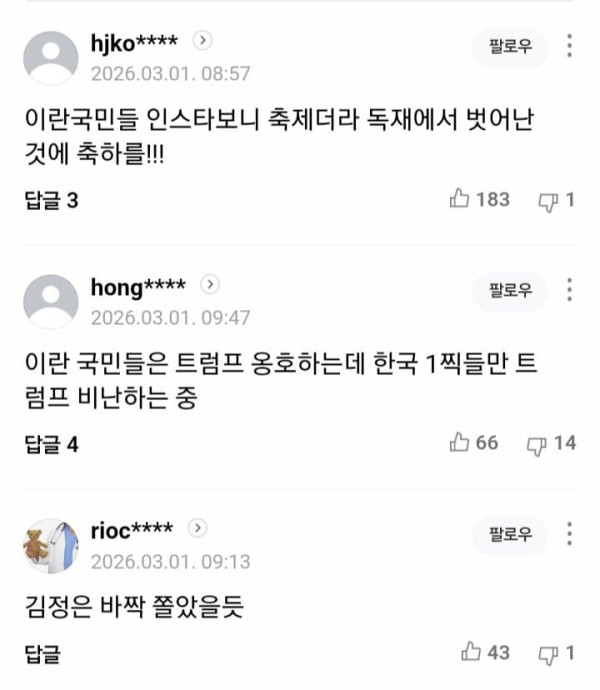Image resolution: width=600 pixels, height=690 pixels.
Task: Follow user hjko****
Action: click(509, 47)
